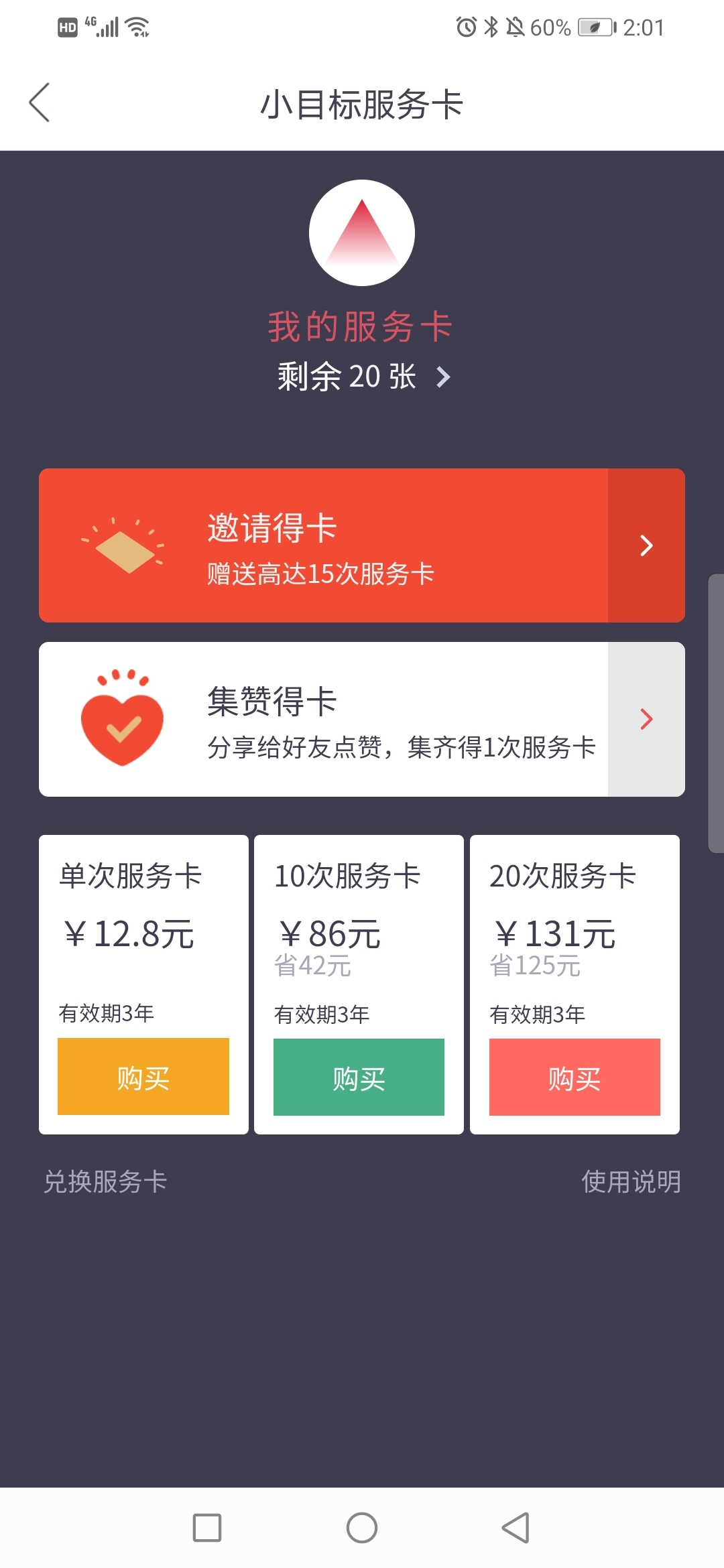This screenshot has height=1568, width=724.
Task: Go back using the top-left arrow
Action: [x=40, y=103]
